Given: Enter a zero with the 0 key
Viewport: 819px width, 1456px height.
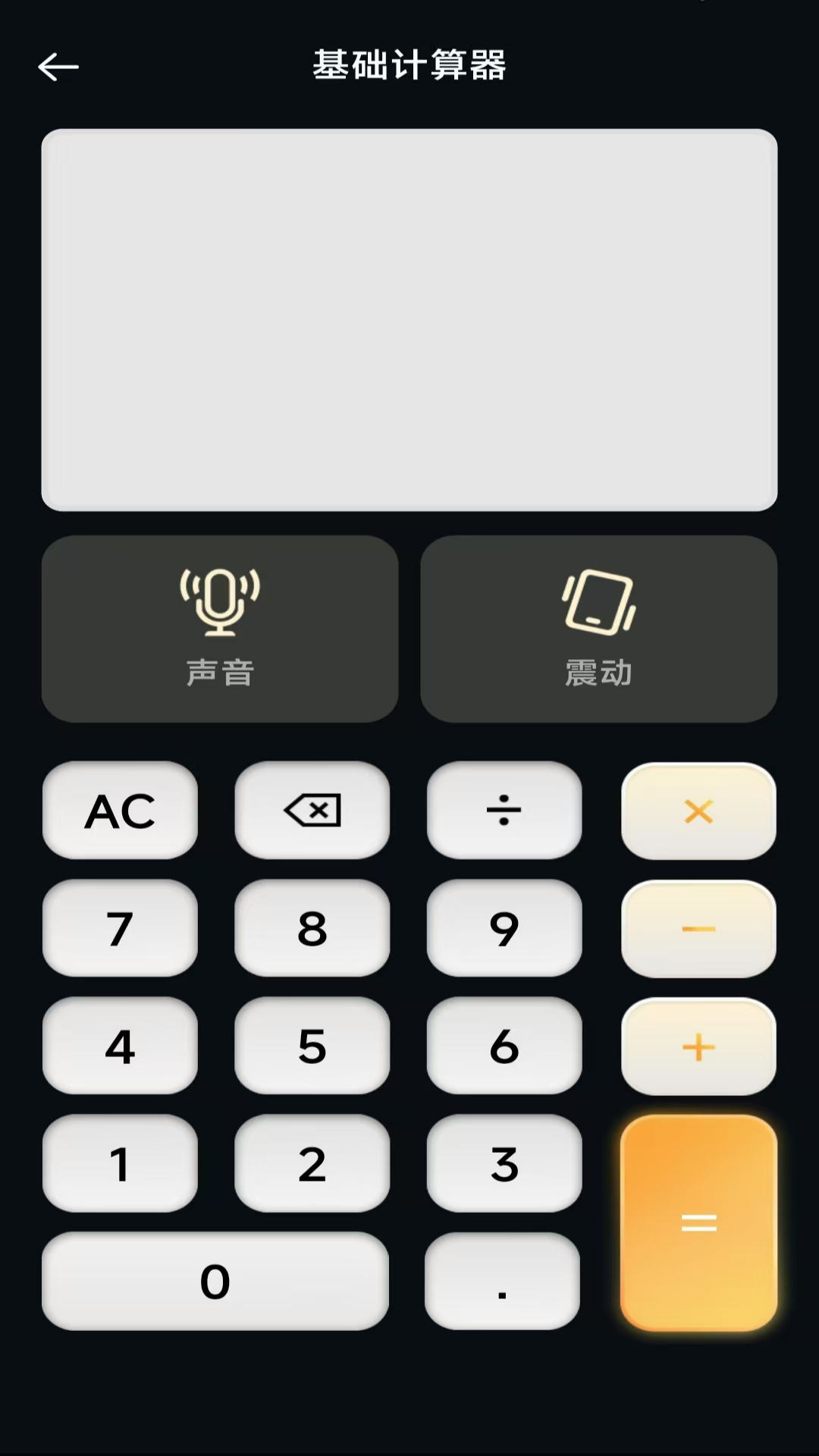Looking at the screenshot, I should pyautogui.click(x=215, y=1281).
